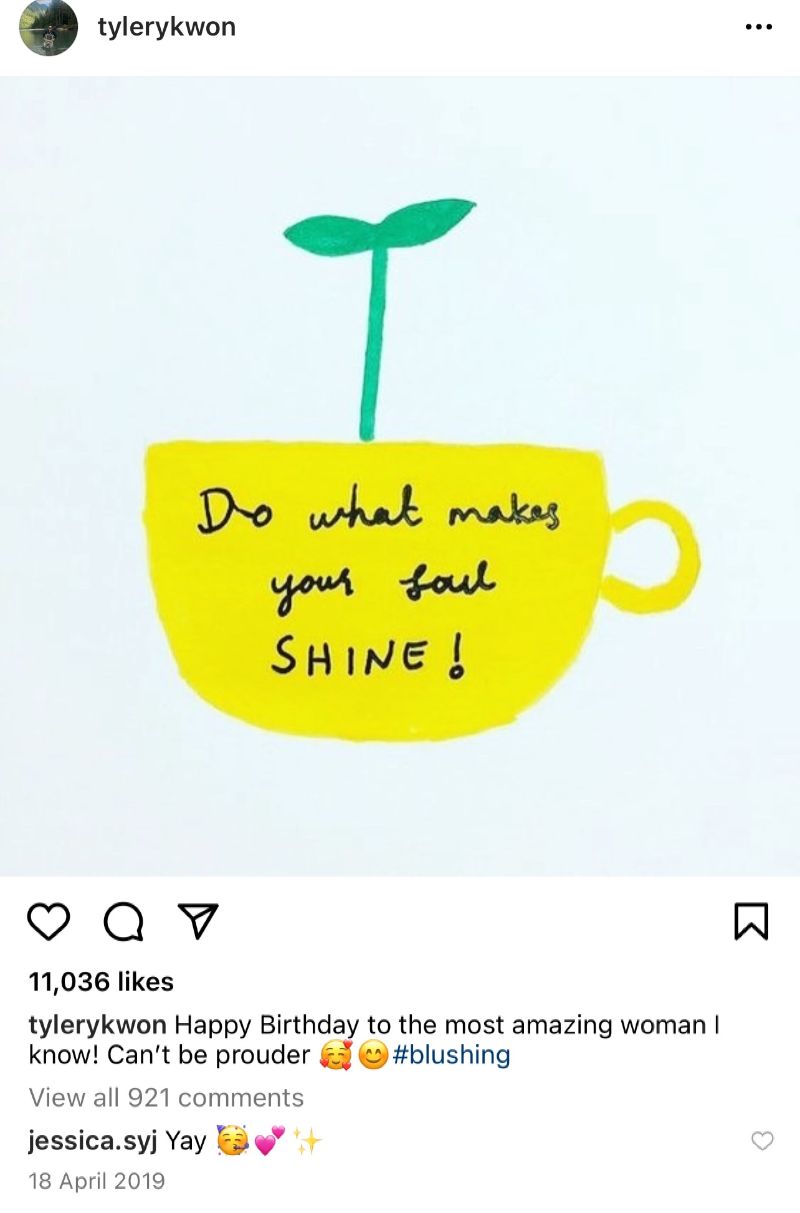Like the post with the heart icon
This screenshot has width=800, height=1213.
[x=48, y=921]
